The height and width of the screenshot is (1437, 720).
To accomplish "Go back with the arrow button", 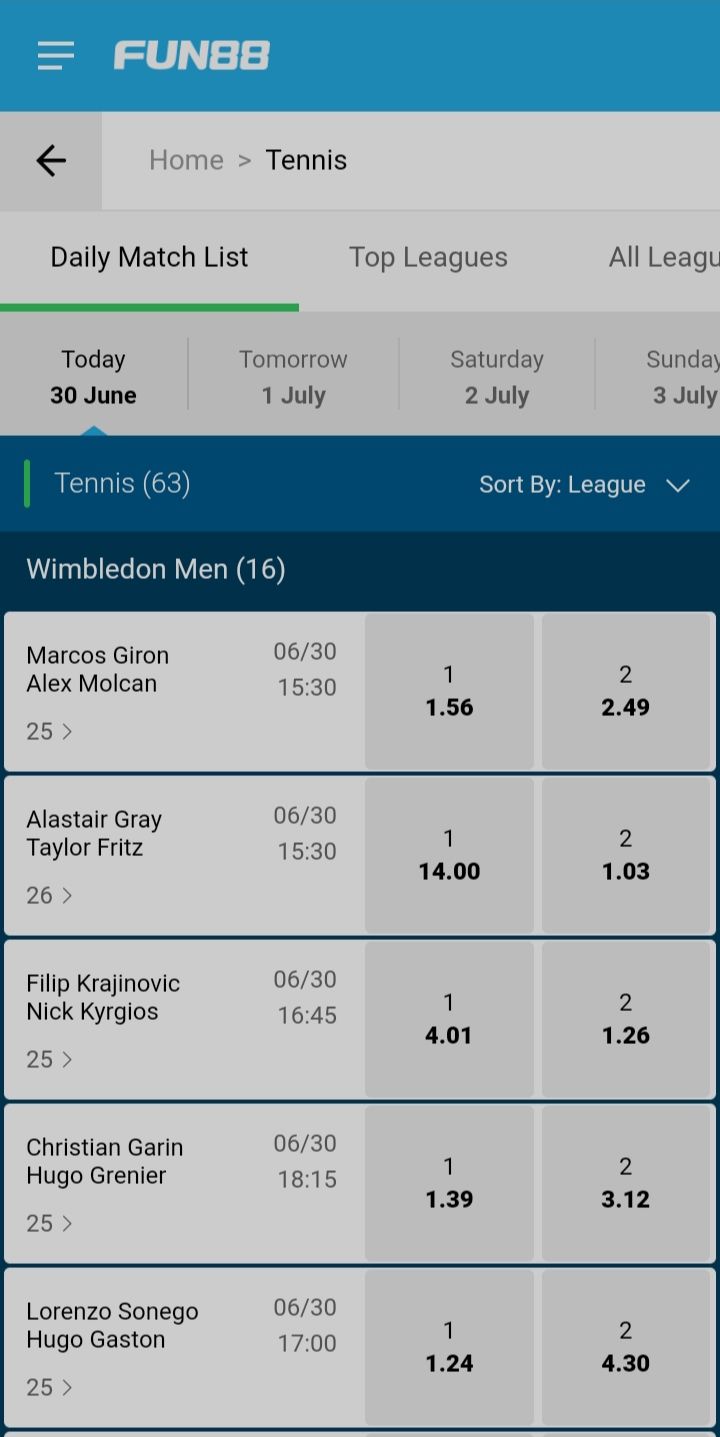I will point(51,161).
